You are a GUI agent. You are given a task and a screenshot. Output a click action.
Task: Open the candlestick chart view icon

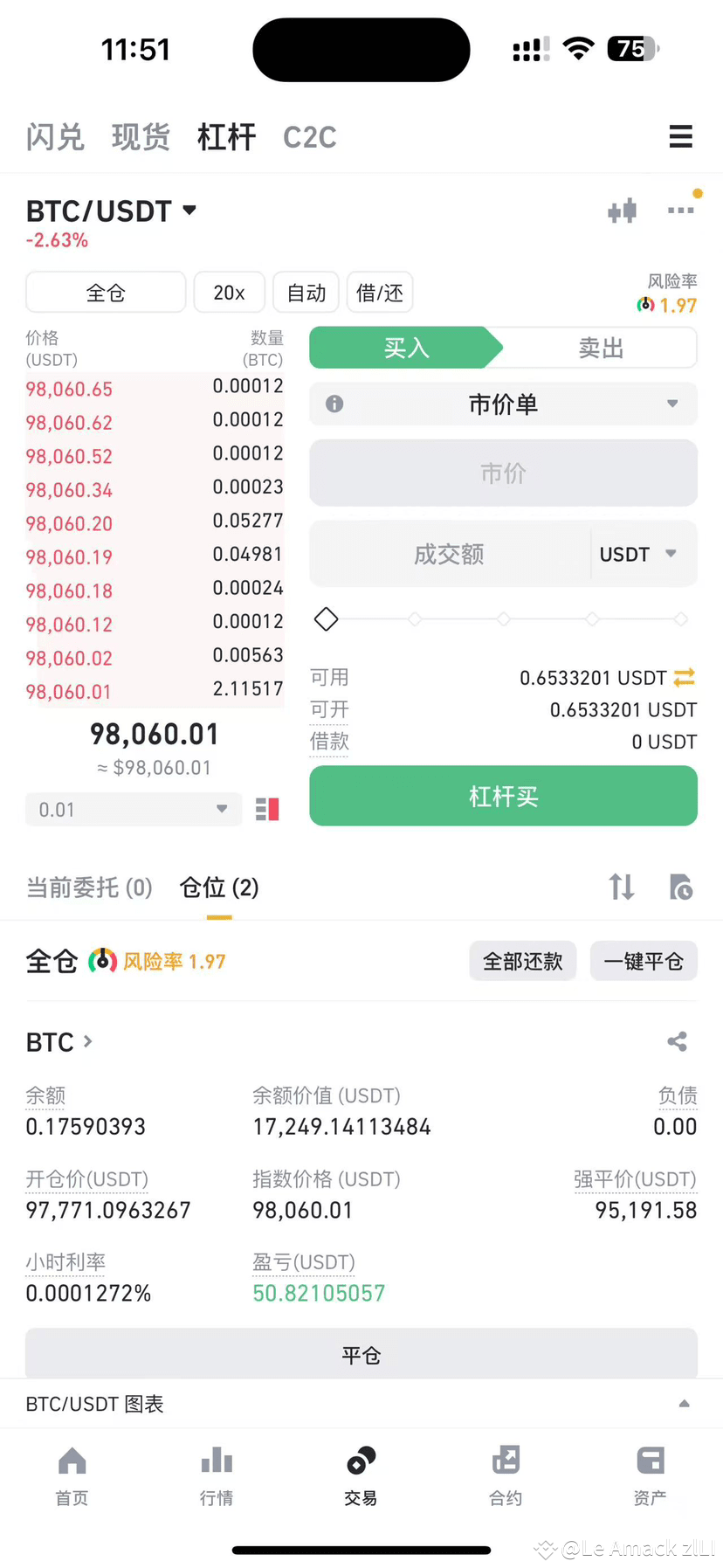[x=622, y=211]
